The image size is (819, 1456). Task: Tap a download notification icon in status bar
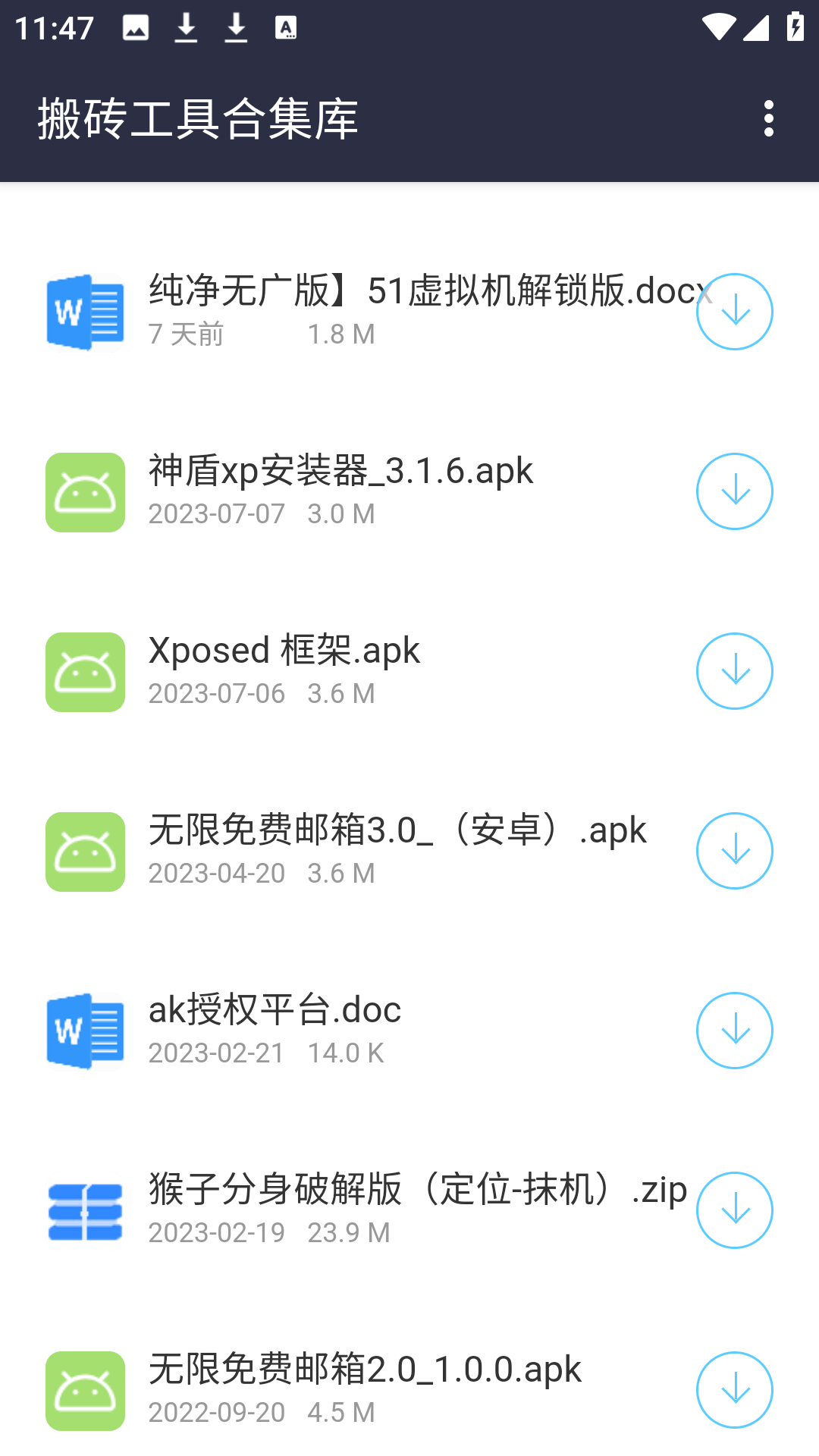coord(186,27)
